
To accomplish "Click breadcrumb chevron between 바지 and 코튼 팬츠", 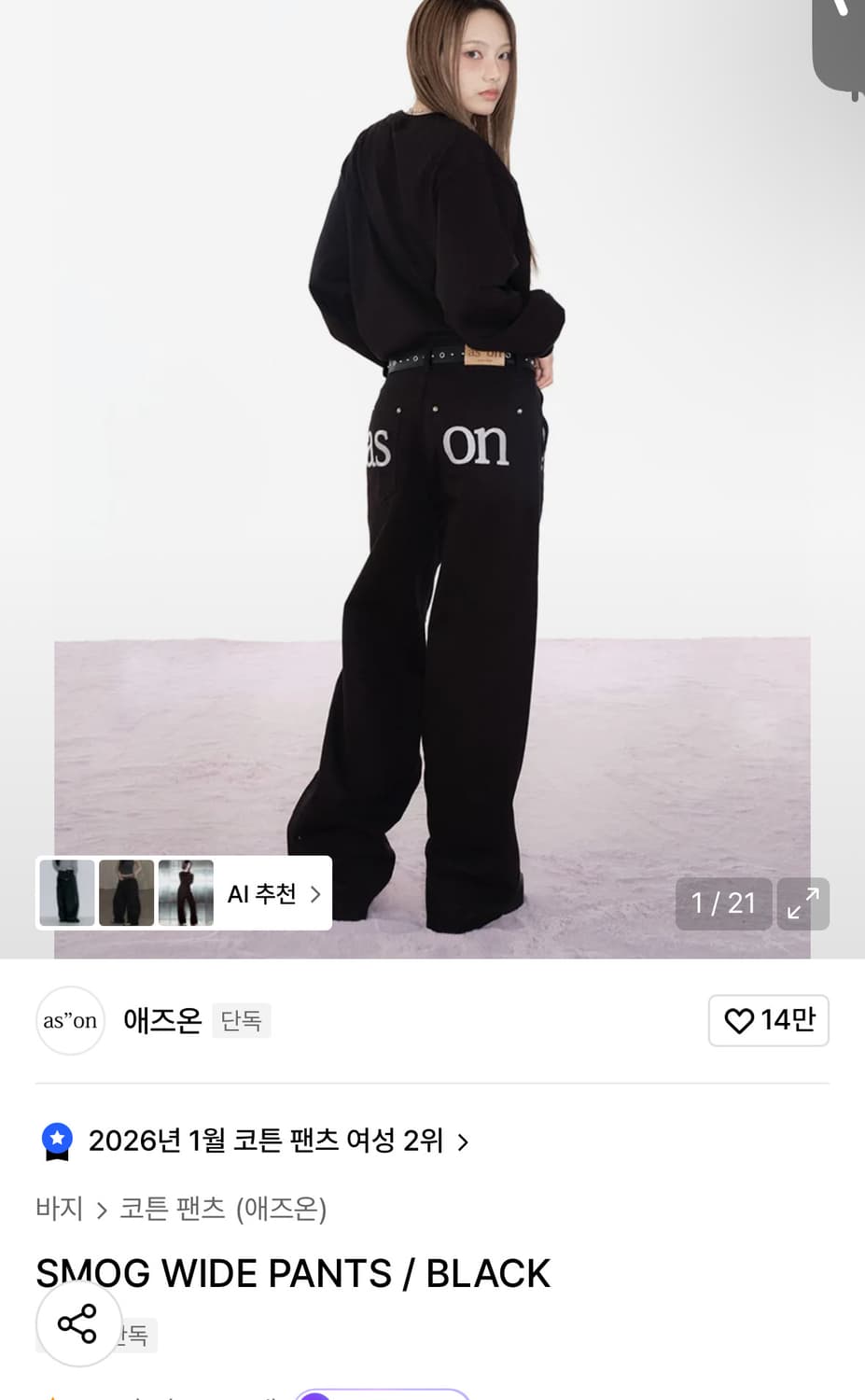I will [101, 1210].
